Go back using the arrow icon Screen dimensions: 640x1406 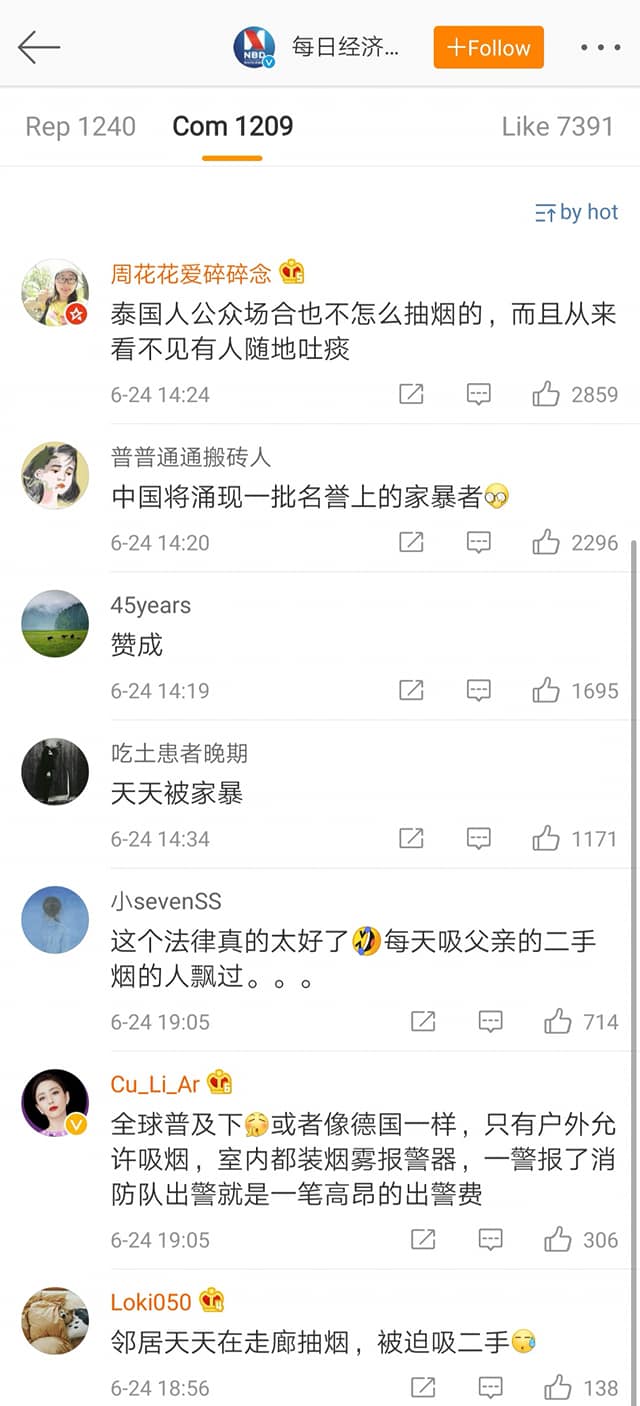[x=39, y=47]
